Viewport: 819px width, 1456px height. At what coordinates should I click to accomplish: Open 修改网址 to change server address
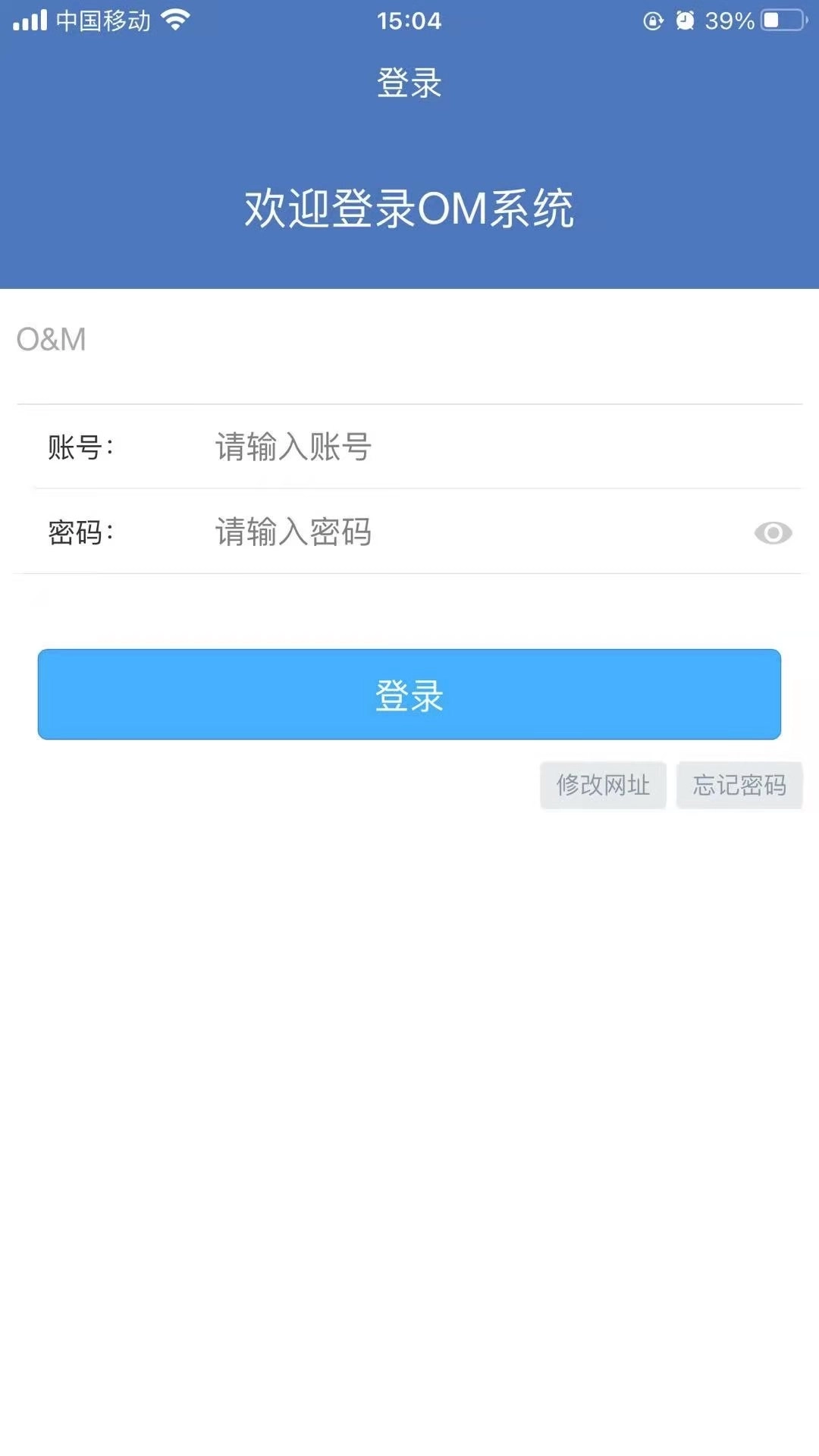pos(603,786)
